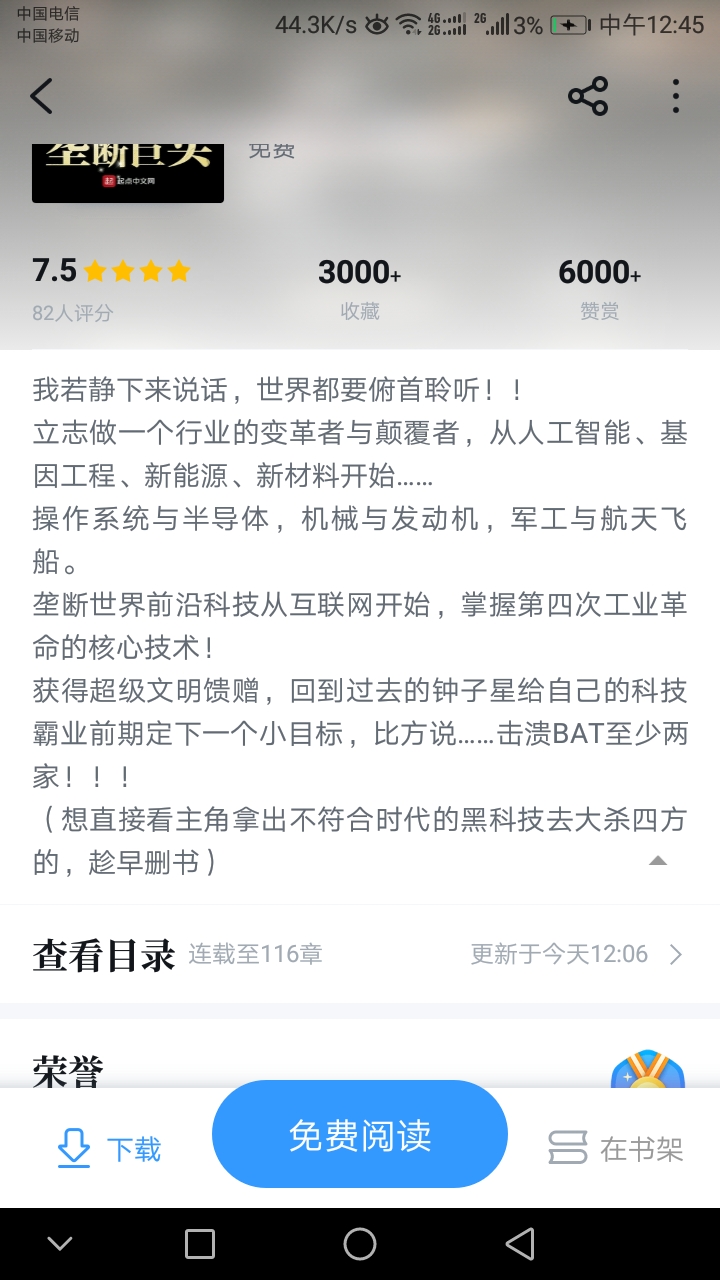Image resolution: width=720 pixels, height=1280 pixels.
Task: Share this novel
Action: 588,96
